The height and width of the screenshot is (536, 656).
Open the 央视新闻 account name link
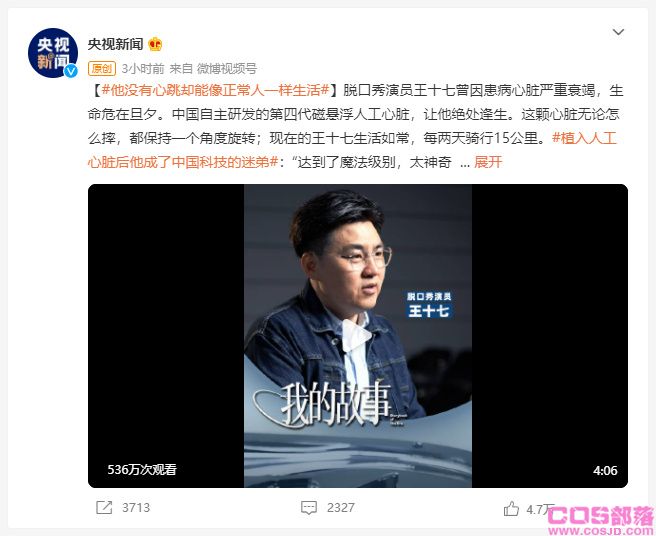(116, 43)
